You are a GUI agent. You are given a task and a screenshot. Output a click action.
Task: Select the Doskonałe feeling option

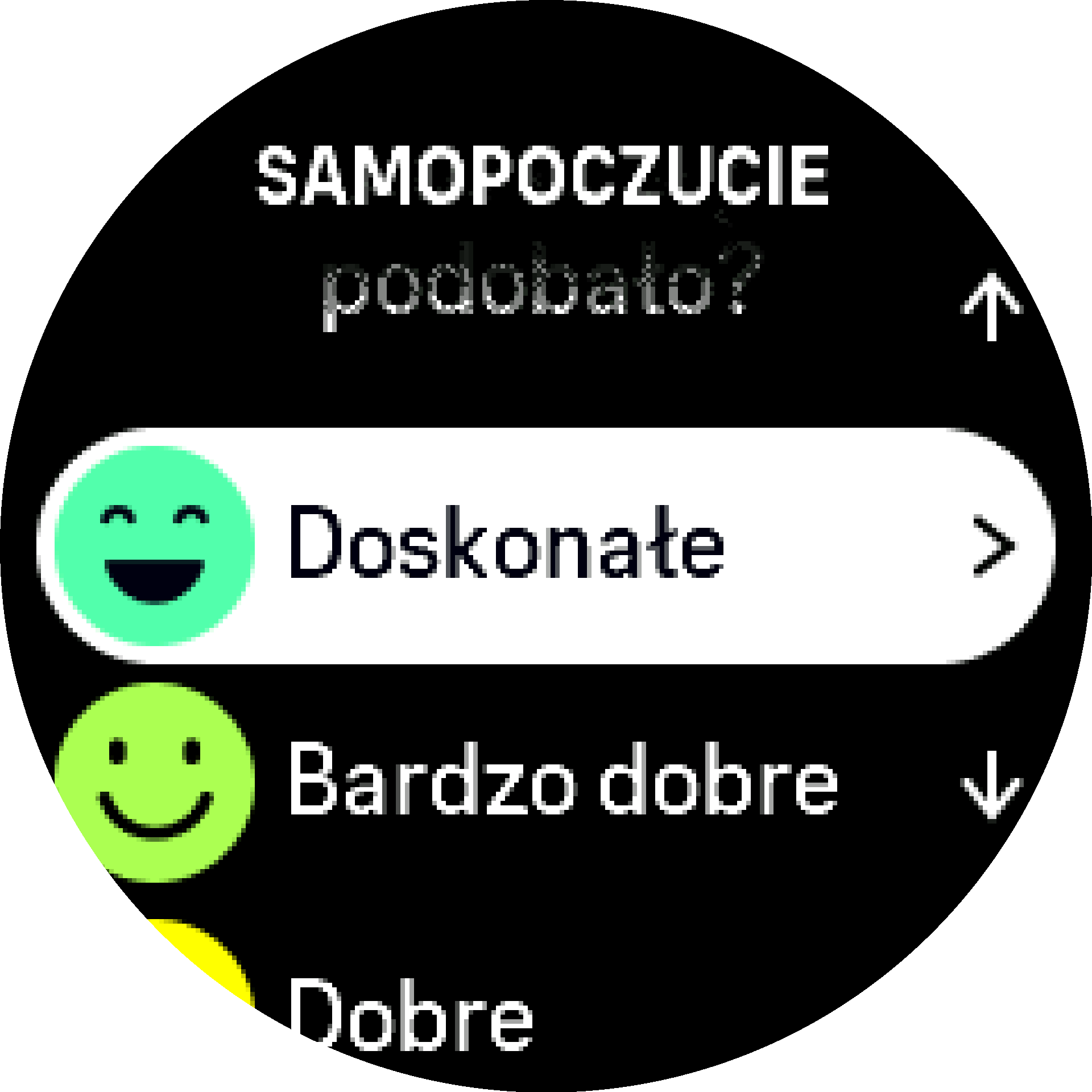tap(545, 545)
